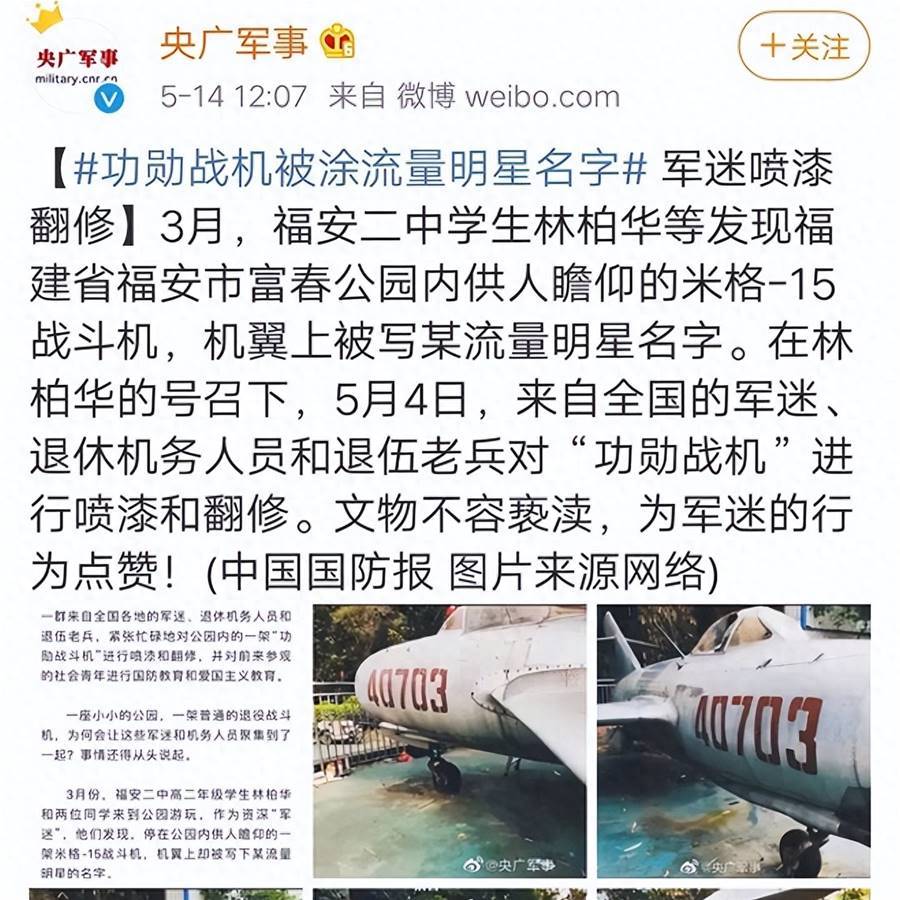Open the 央广军事 profile avatar

point(75,62)
